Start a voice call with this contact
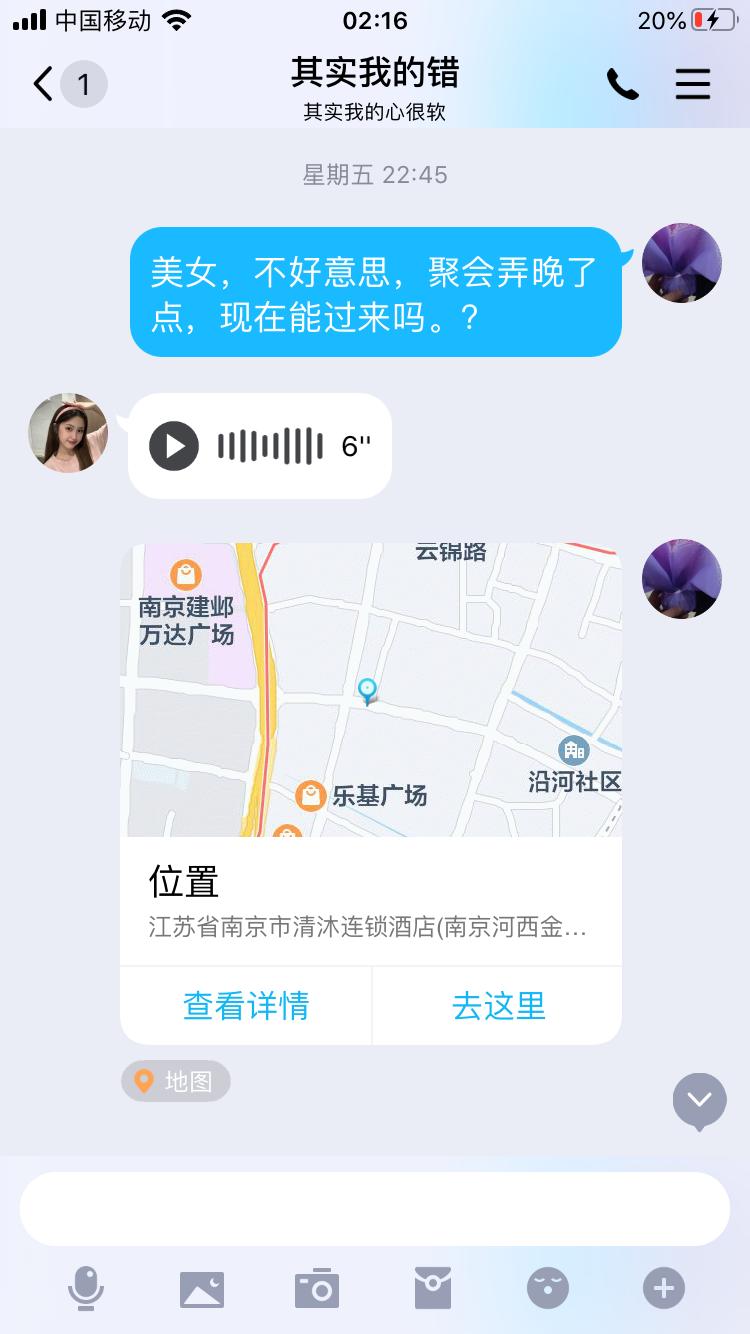750x1334 pixels. click(622, 85)
